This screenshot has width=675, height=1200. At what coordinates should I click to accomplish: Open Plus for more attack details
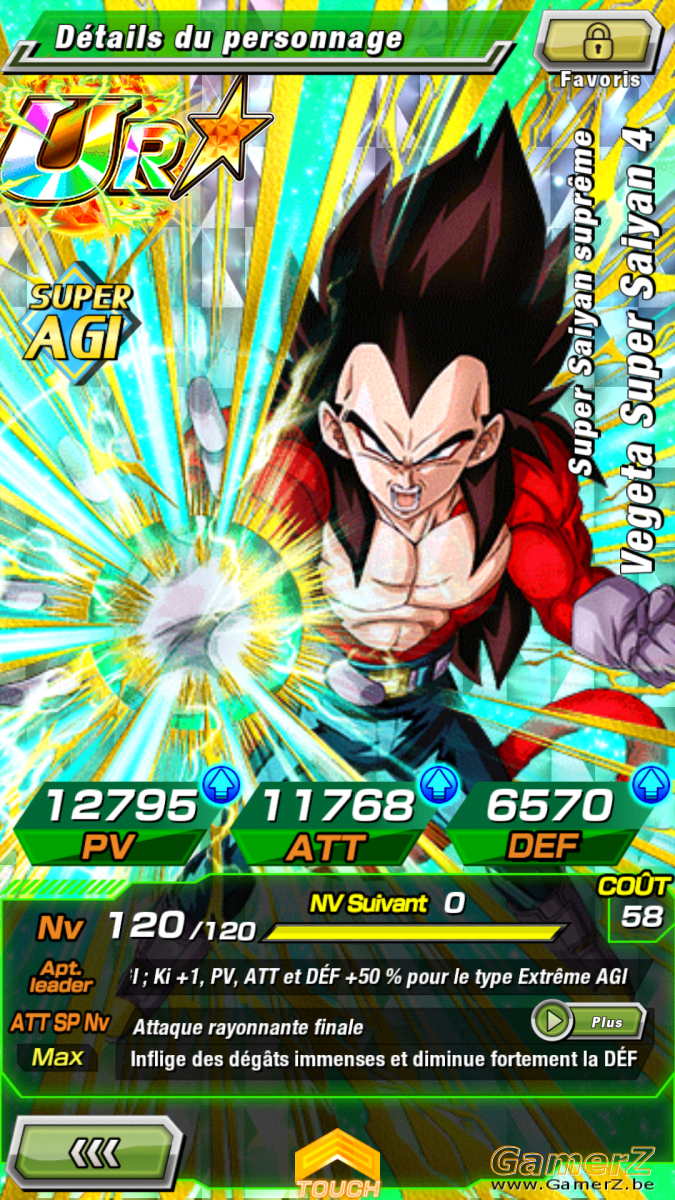pyautogui.click(x=589, y=1022)
